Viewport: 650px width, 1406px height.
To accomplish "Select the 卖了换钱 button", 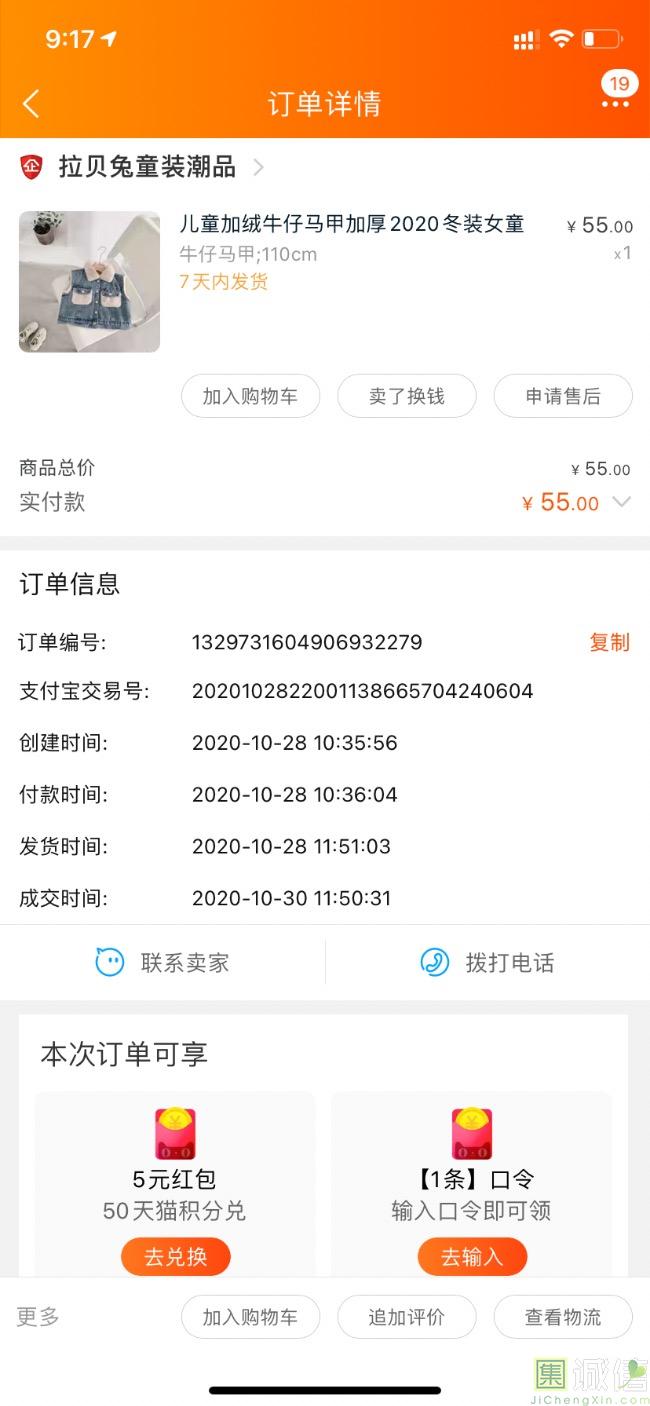I will point(406,396).
